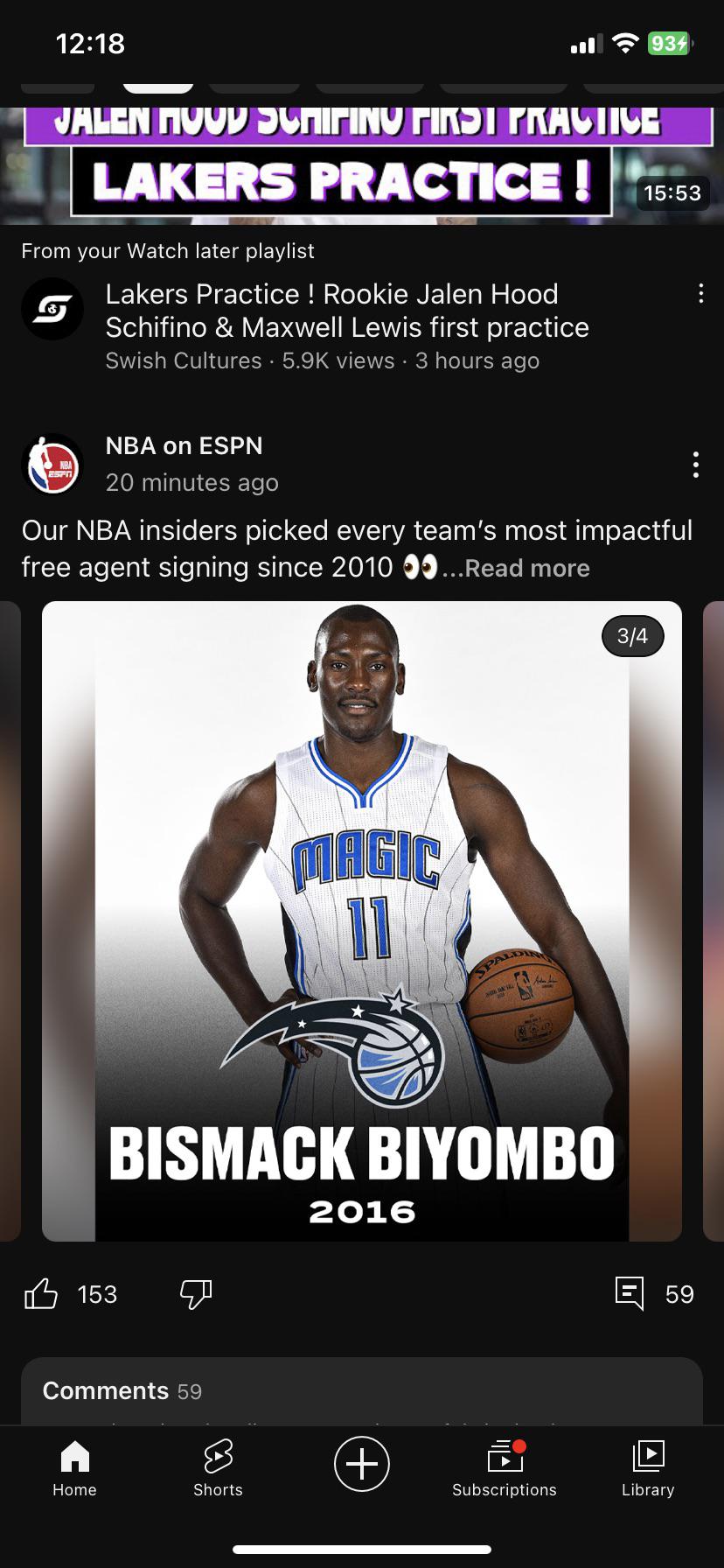This screenshot has height=1568, width=724.
Task: Open comments icon showing 59
Action: (x=630, y=1293)
